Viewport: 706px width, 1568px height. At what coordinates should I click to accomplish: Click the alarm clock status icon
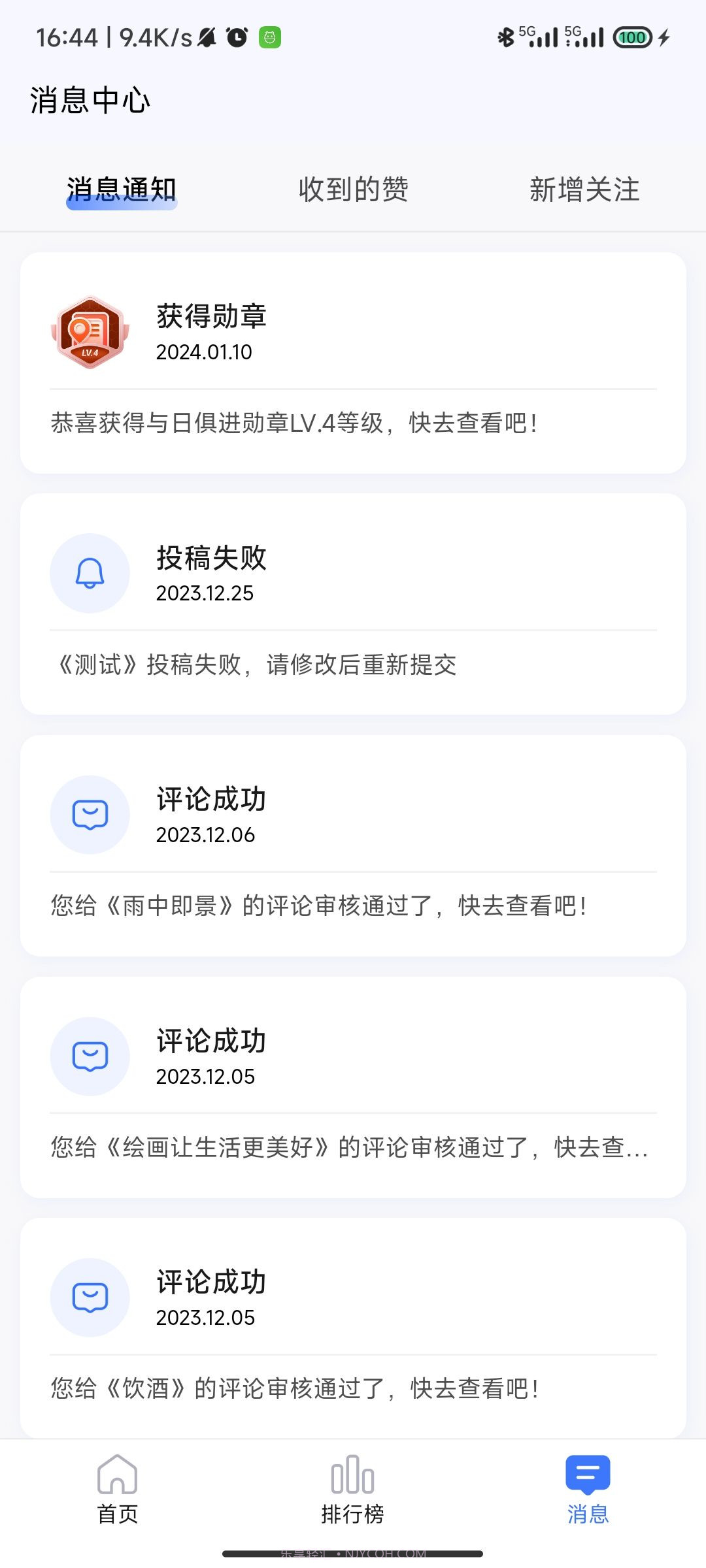pyautogui.click(x=237, y=38)
